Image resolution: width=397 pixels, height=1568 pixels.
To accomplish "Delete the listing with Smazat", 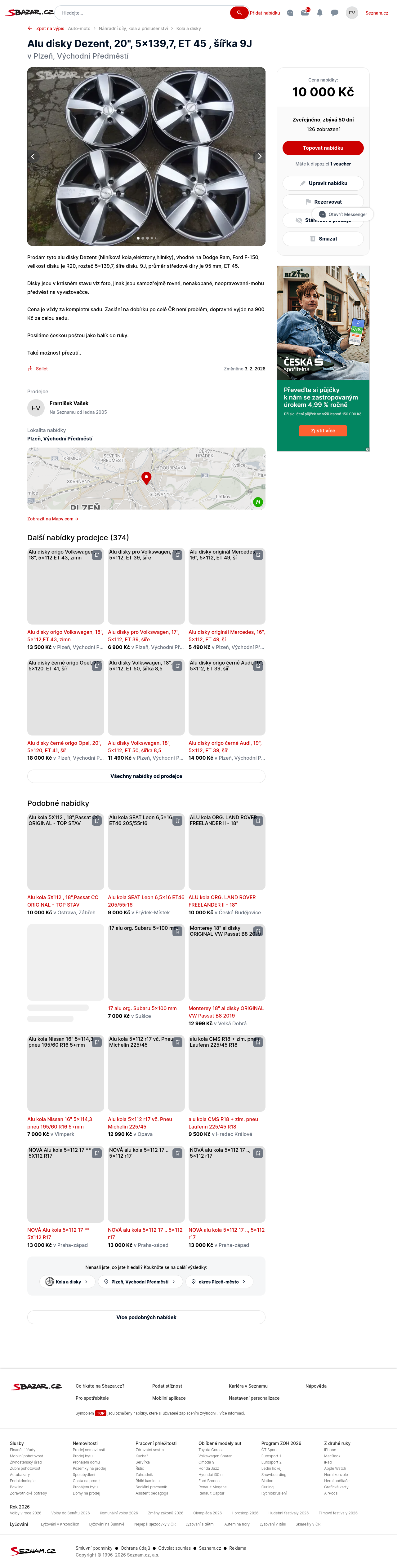I will pyautogui.click(x=323, y=239).
